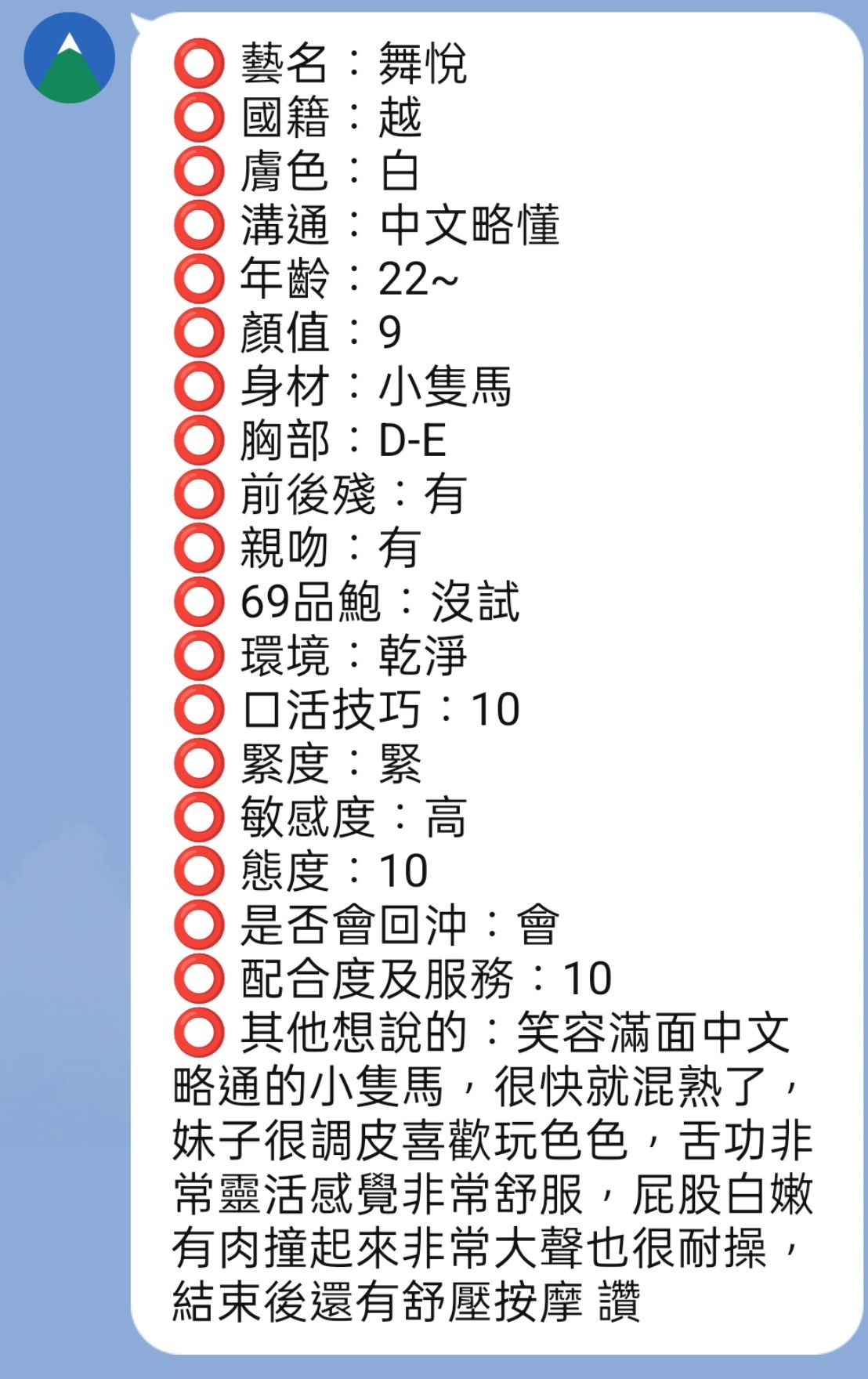Open the sender's mountain profile avatar

pyautogui.click(x=69, y=58)
